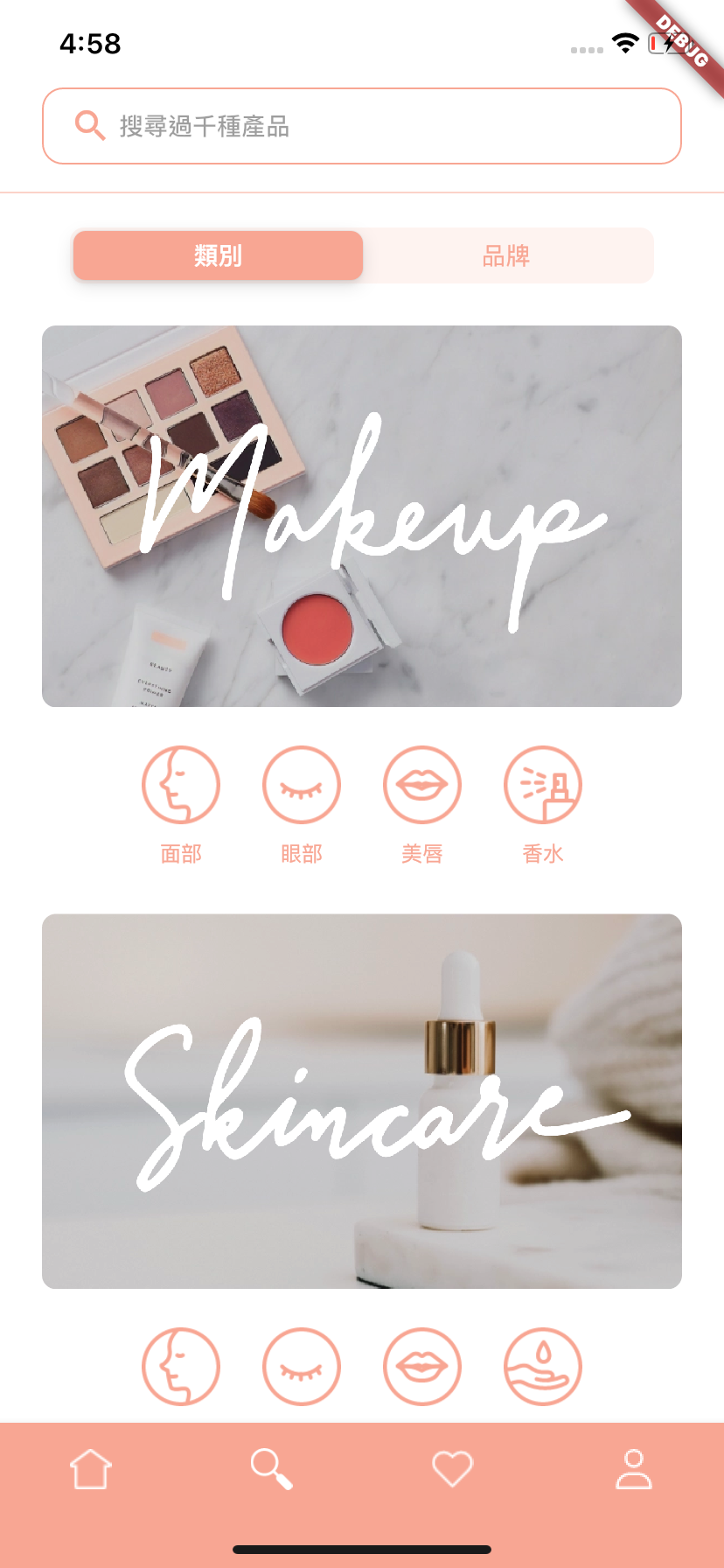The height and width of the screenshot is (1568, 724).
Task: Go to the home tab
Action: pos(91,1468)
